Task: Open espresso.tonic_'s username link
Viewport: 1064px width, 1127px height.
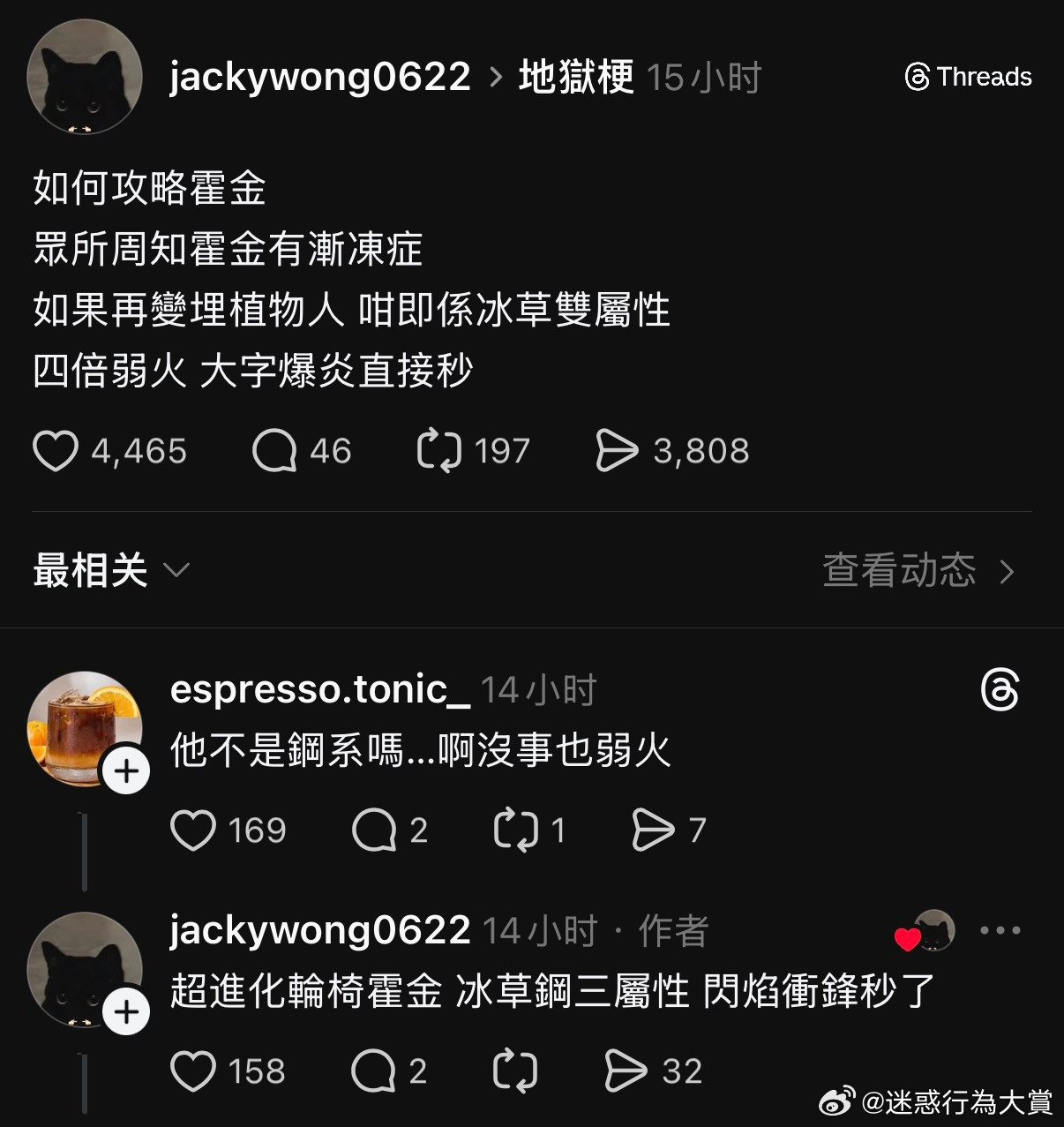Action: (x=318, y=690)
